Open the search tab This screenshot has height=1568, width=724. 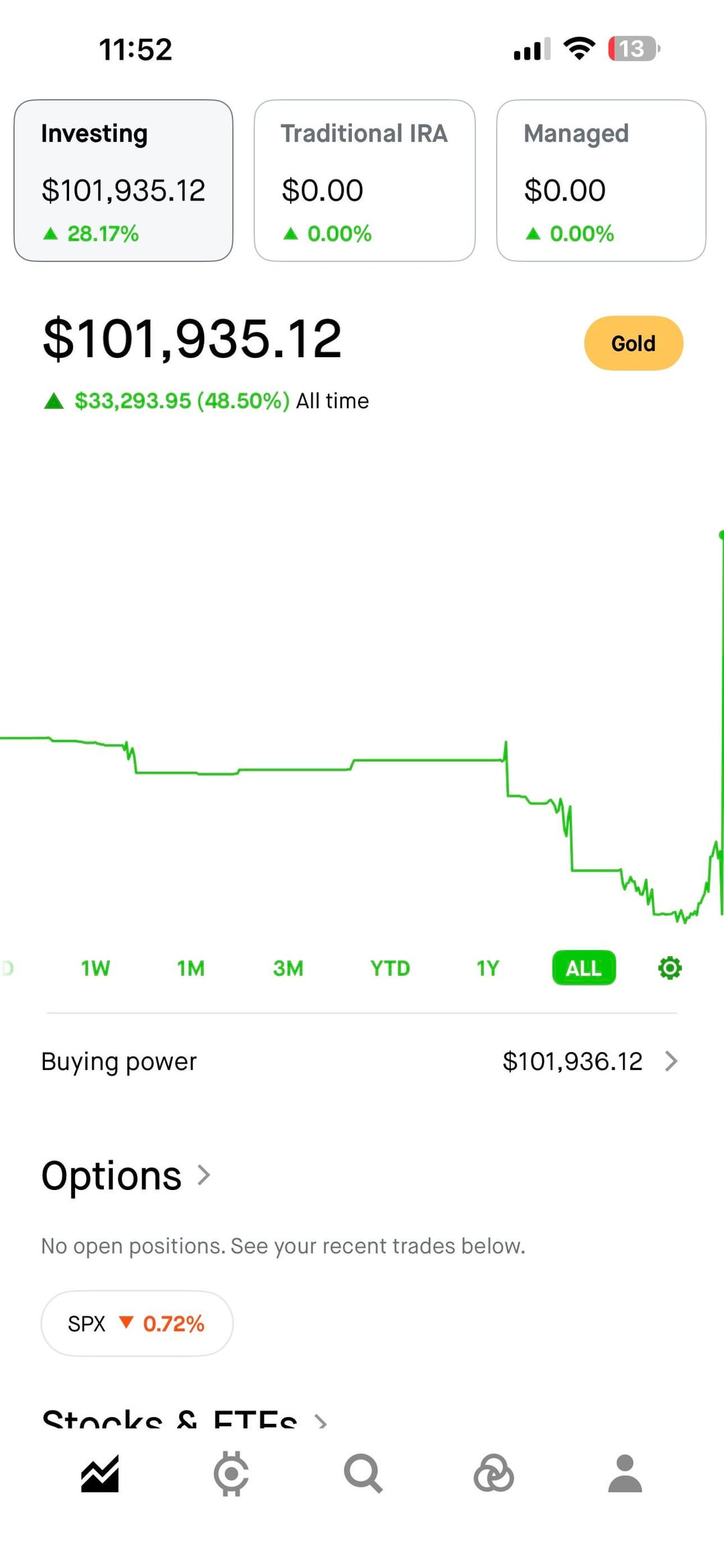click(x=363, y=1474)
